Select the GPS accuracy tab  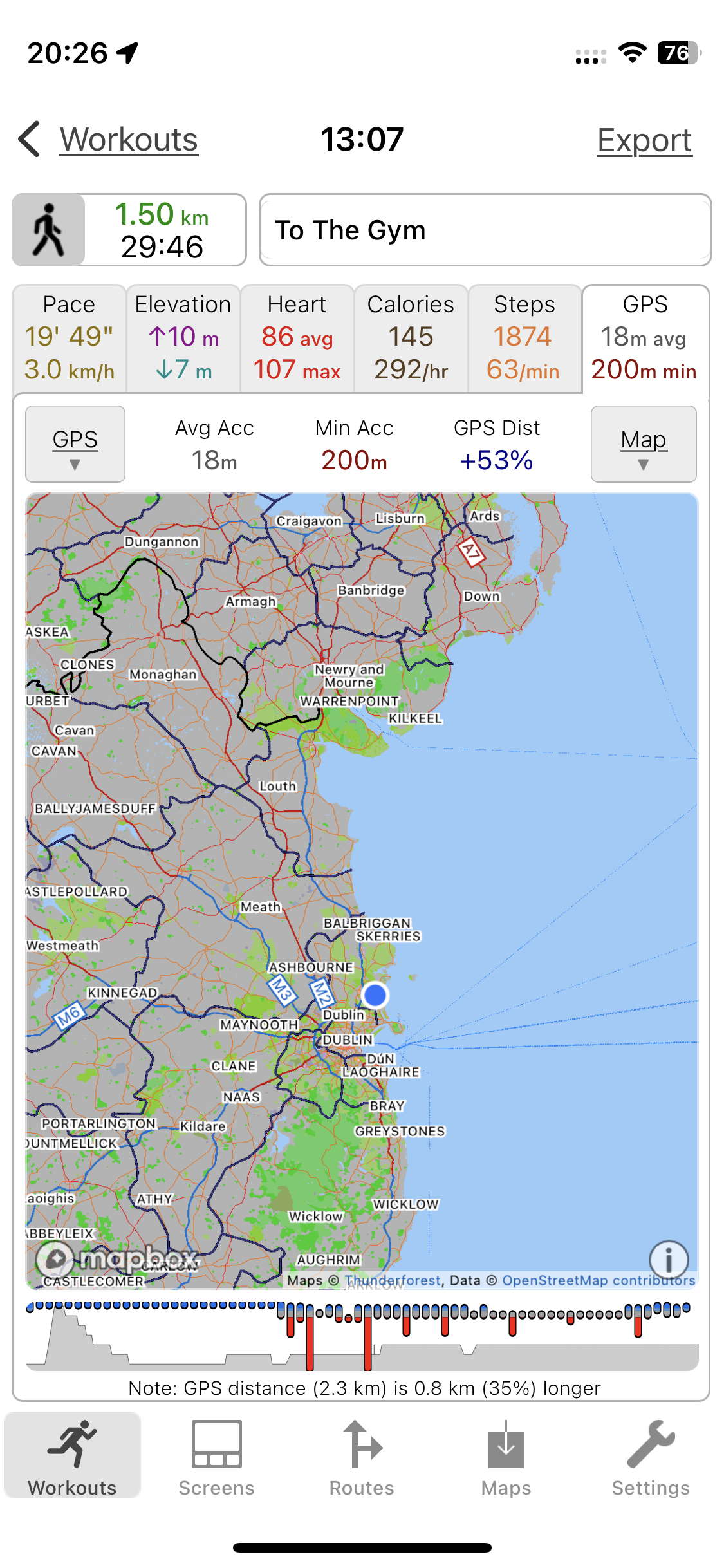pyautogui.click(x=645, y=338)
